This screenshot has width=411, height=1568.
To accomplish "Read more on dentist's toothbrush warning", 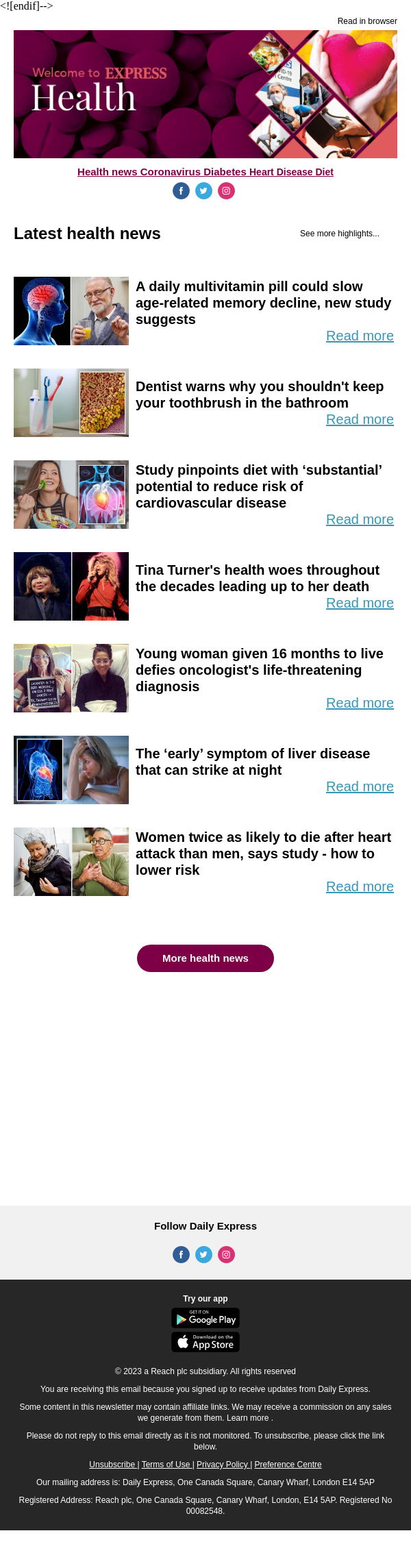I will [x=360, y=419].
